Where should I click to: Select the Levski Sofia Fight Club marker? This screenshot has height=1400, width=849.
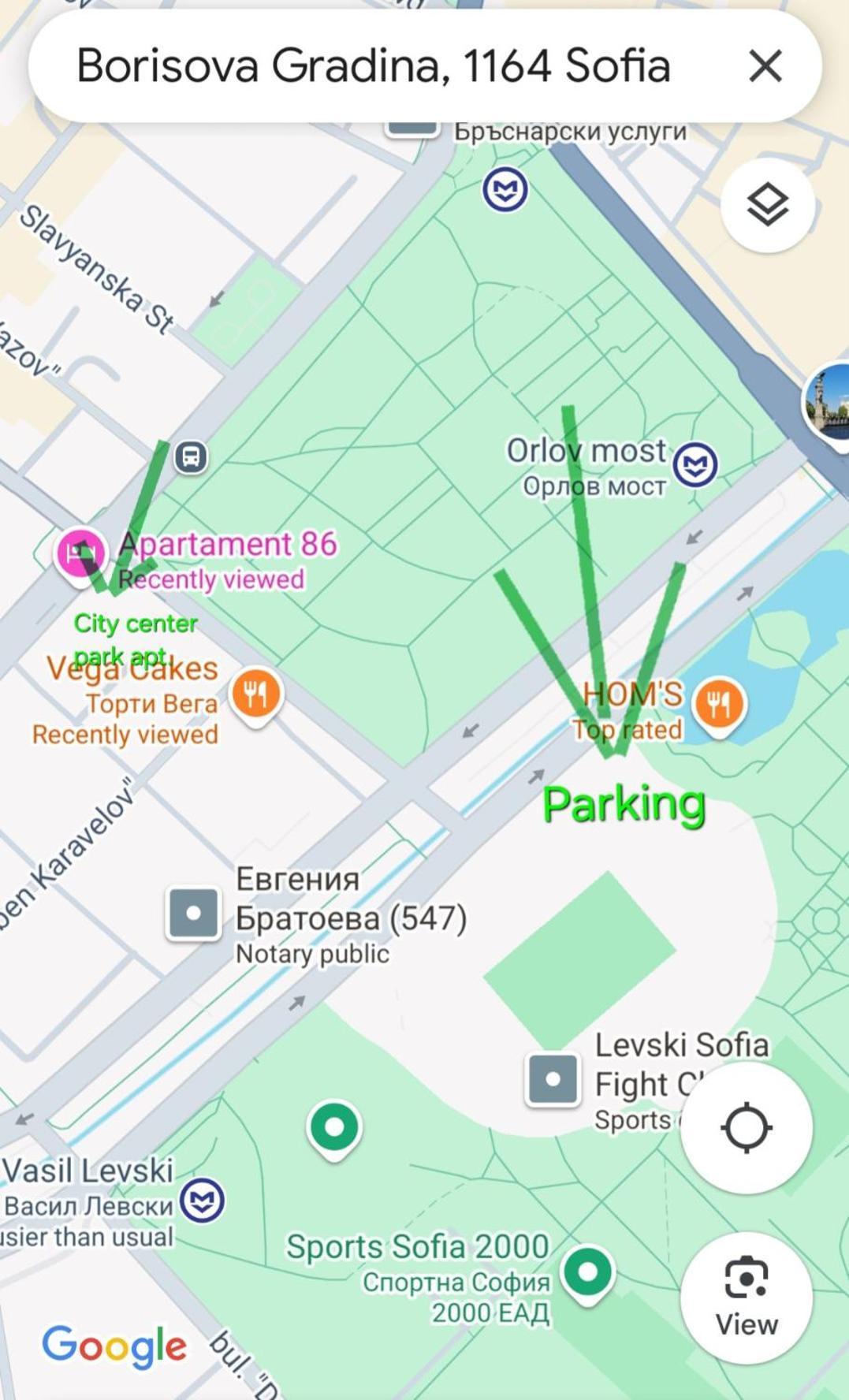coord(552,1078)
